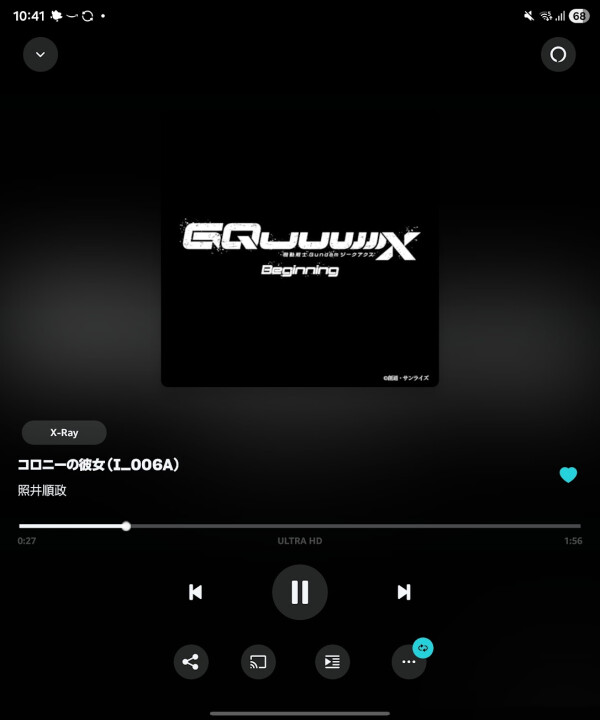Pause the current song
600x720 pixels.
click(x=300, y=592)
